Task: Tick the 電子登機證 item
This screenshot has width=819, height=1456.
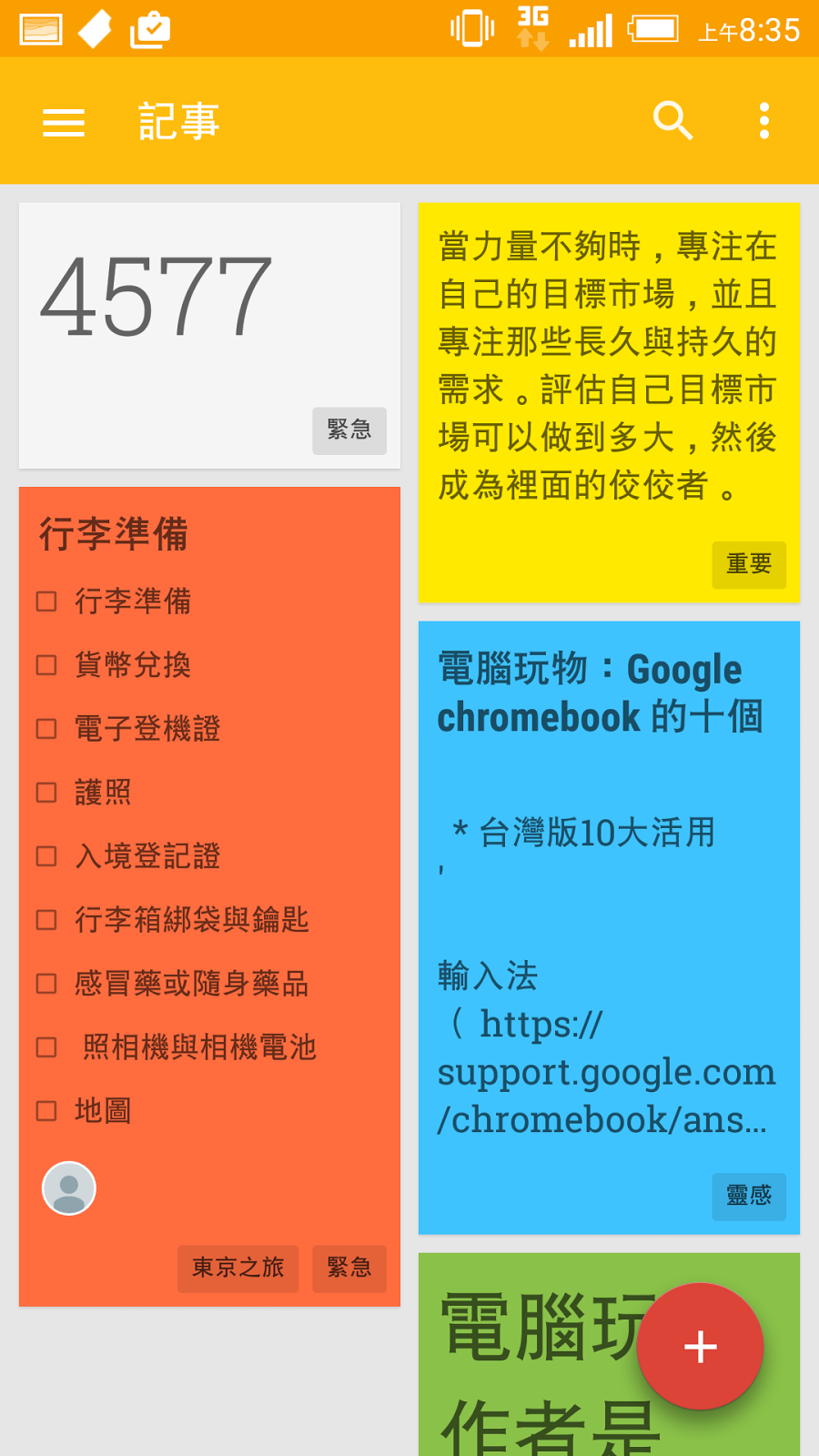Action: pyautogui.click(x=46, y=729)
